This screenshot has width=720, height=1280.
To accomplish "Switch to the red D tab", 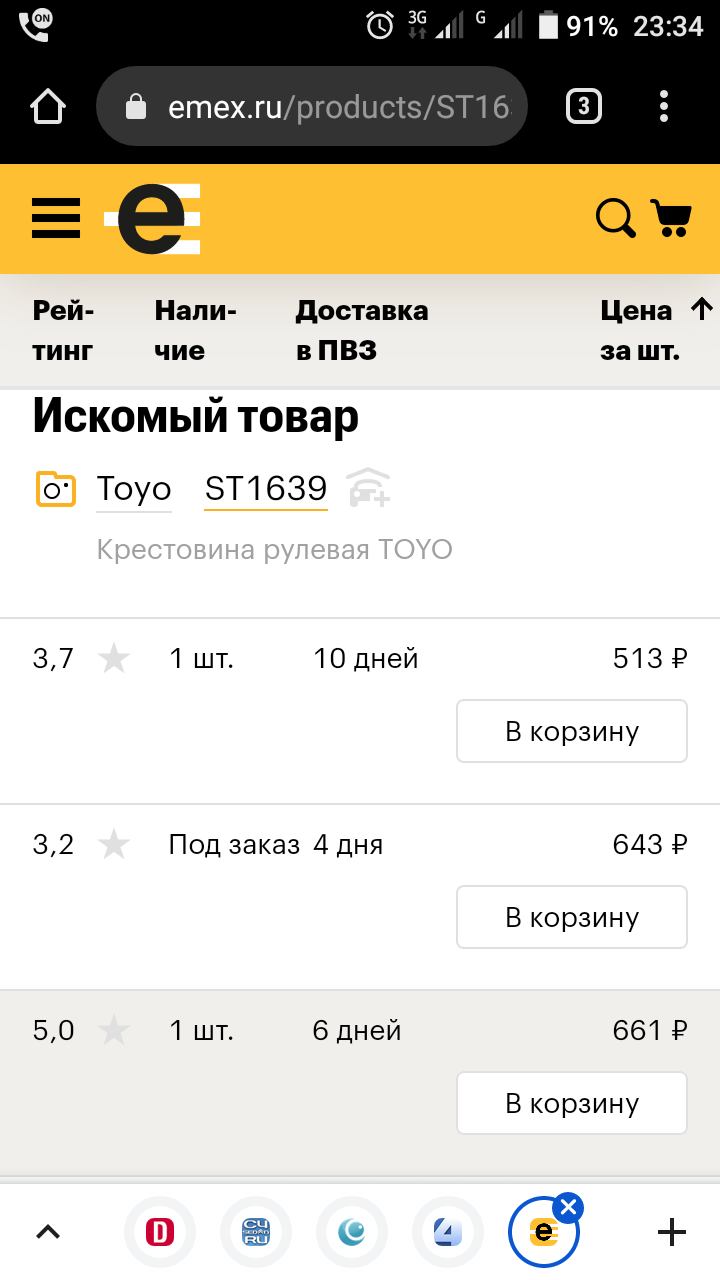I will point(159,1232).
